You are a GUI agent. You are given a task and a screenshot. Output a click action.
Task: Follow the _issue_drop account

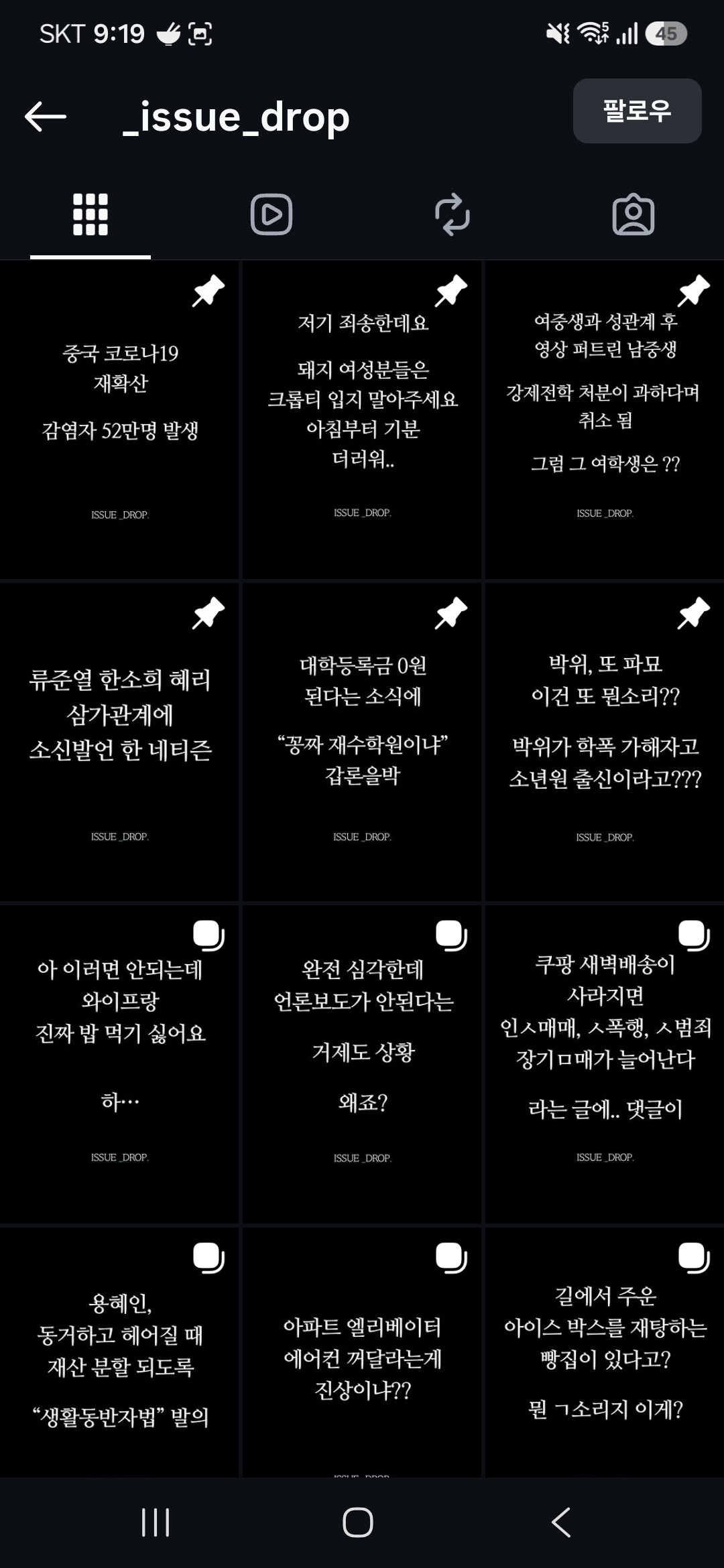[x=637, y=111]
